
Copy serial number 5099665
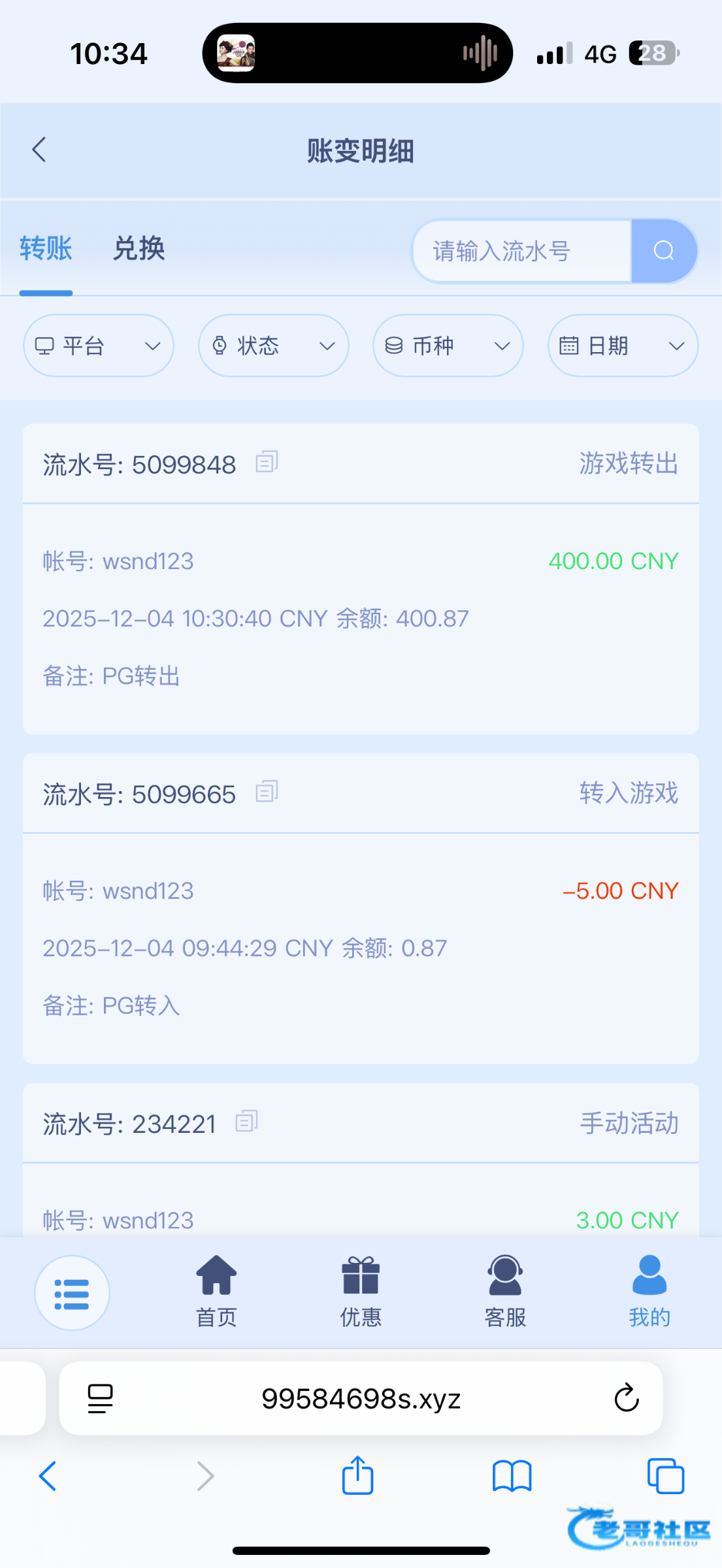(267, 792)
